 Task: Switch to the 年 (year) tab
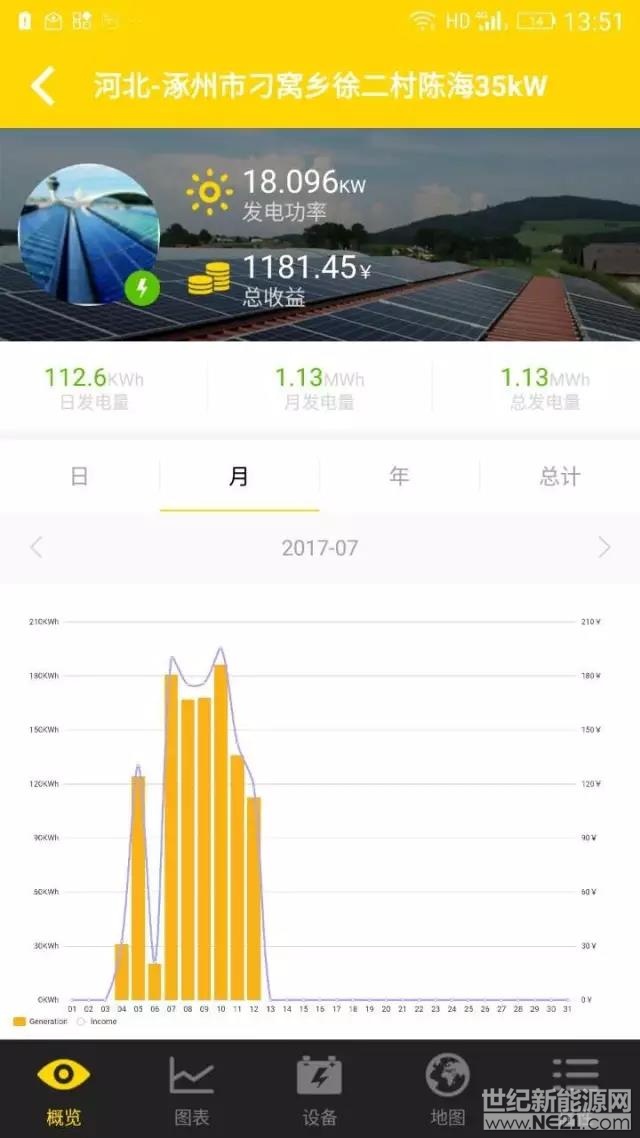pyautogui.click(x=399, y=477)
